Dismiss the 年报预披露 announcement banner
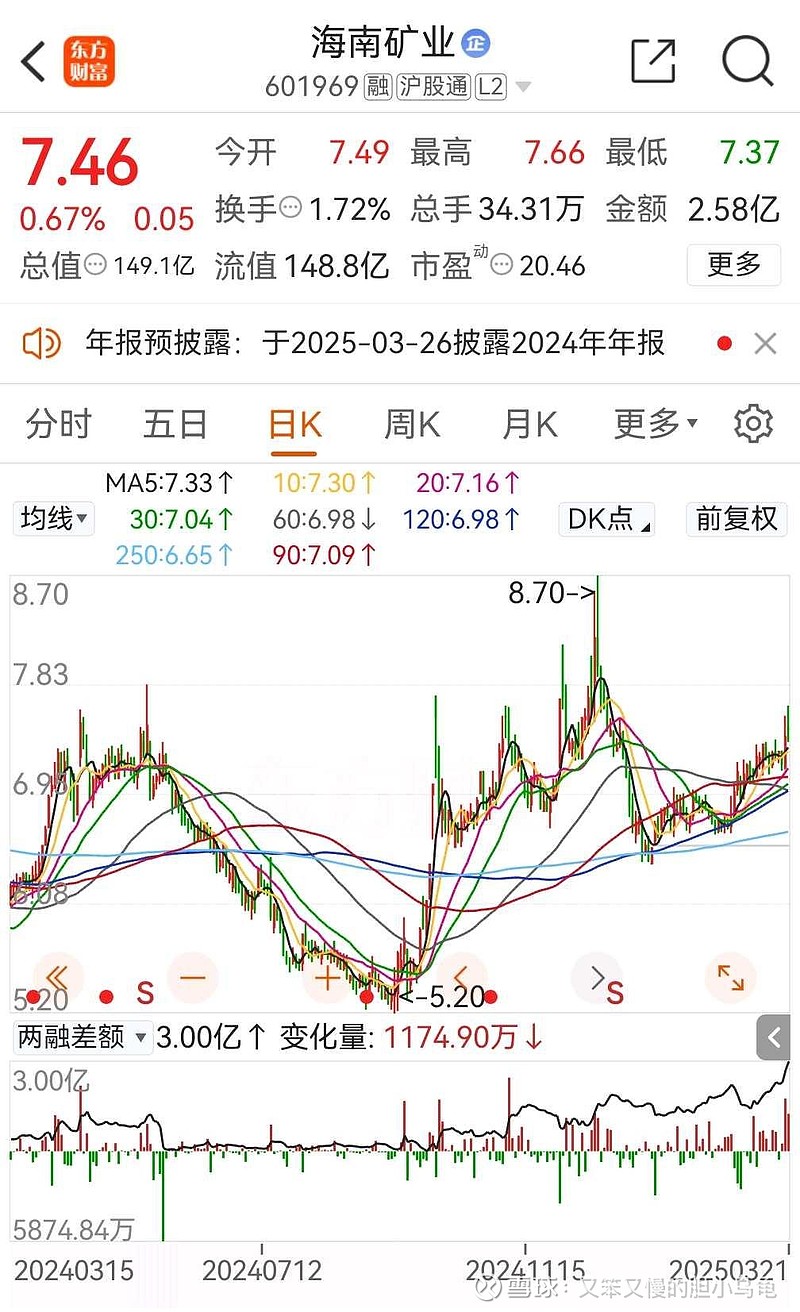This screenshot has height=1312, width=800. [765, 344]
